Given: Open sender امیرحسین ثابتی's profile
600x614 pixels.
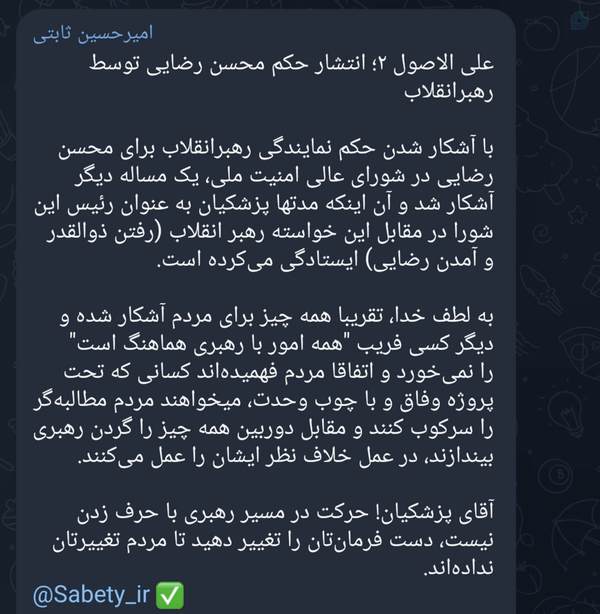Looking at the screenshot, I should [x=93, y=34].
